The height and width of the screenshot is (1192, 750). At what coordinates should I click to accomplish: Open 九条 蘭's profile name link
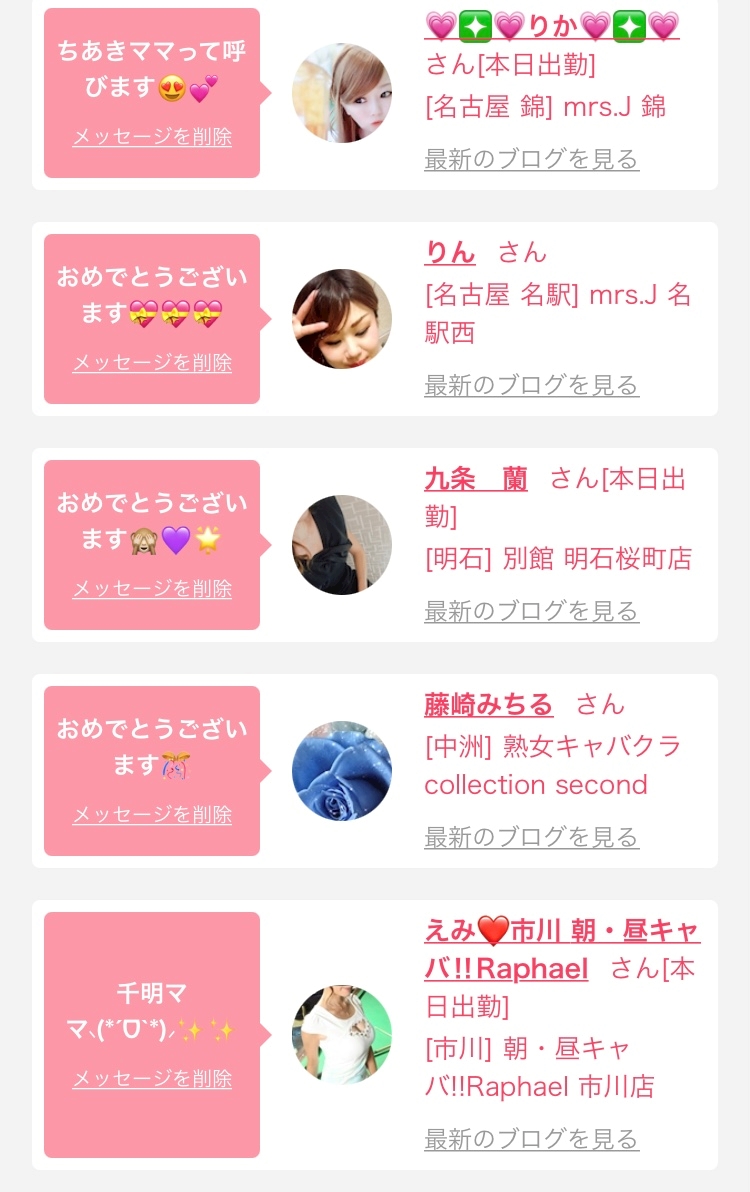[x=476, y=479]
